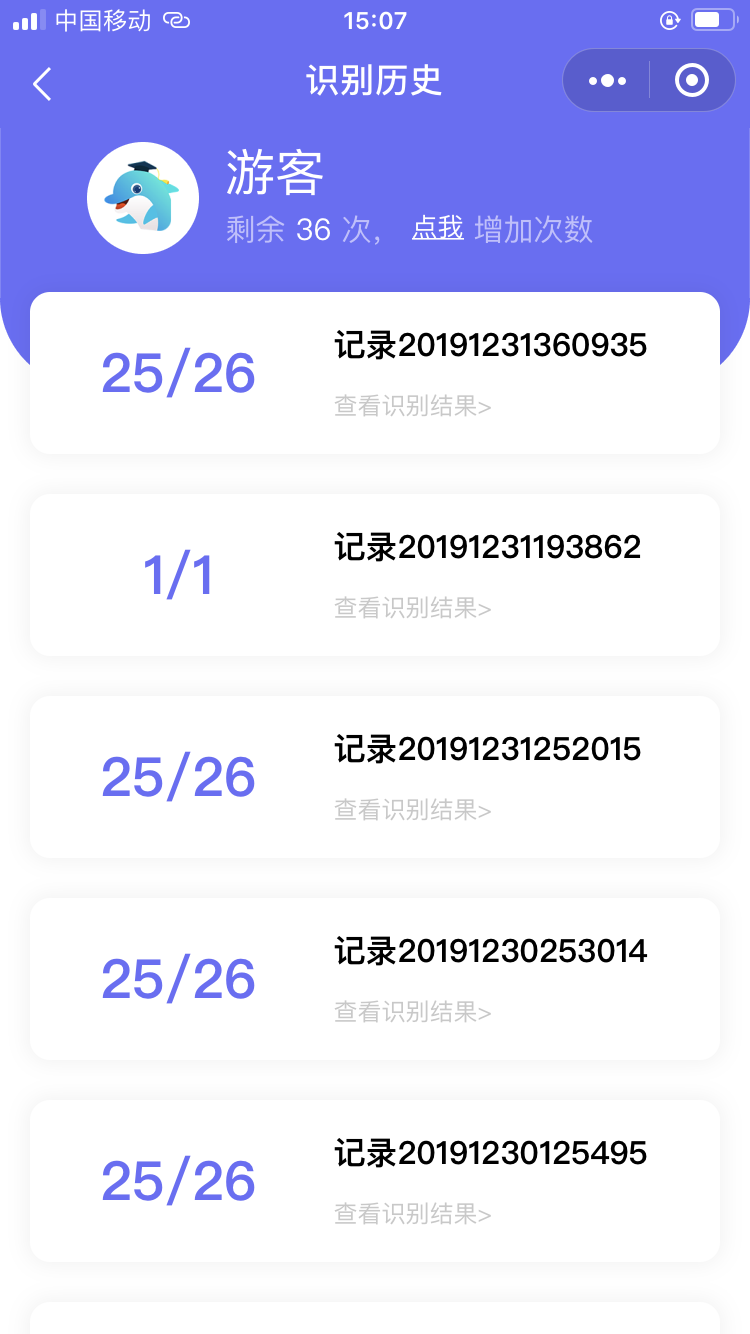View results of record 20191231252015
The image size is (750, 1334).
click(x=412, y=810)
